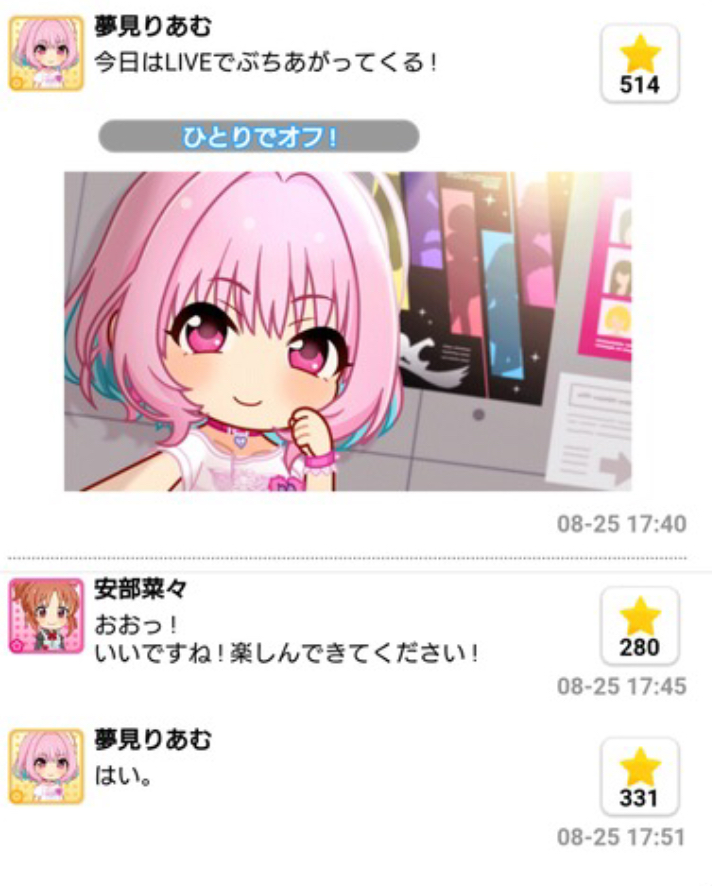The width and height of the screenshot is (712, 886).
Task: Star the はい。 reply with 331 stars
Action: point(640,777)
